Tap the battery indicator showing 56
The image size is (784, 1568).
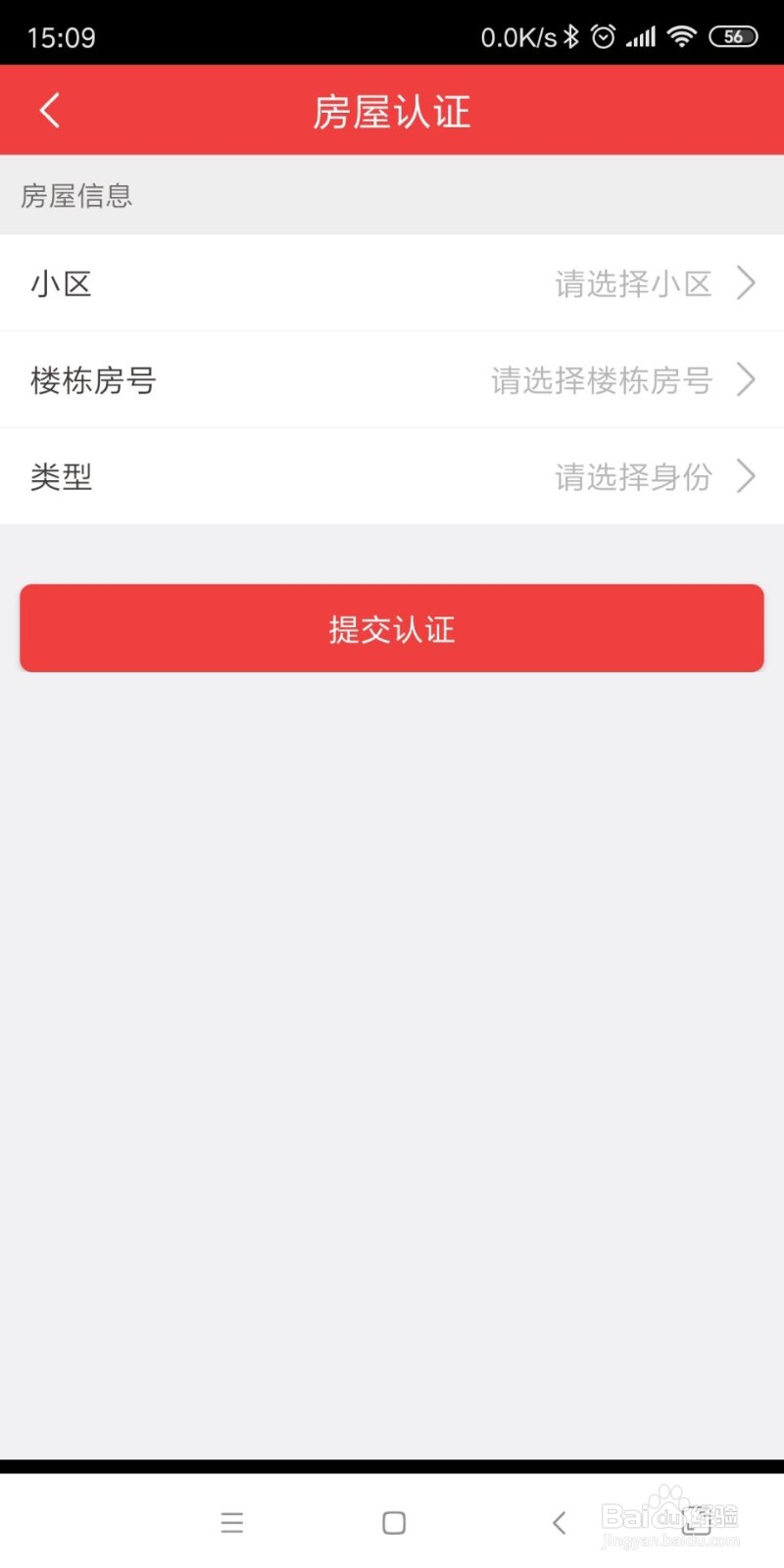pos(733,35)
